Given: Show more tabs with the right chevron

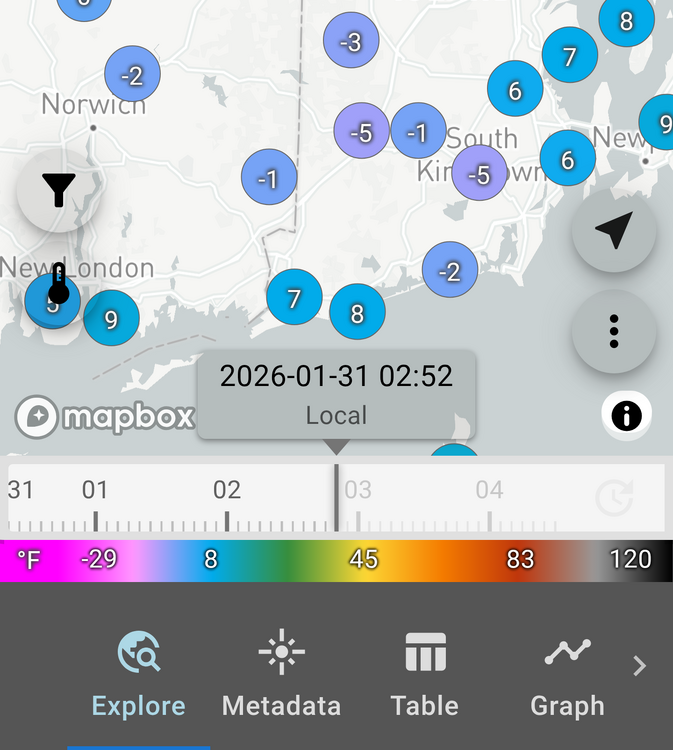Looking at the screenshot, I should [x=640, y=666].
